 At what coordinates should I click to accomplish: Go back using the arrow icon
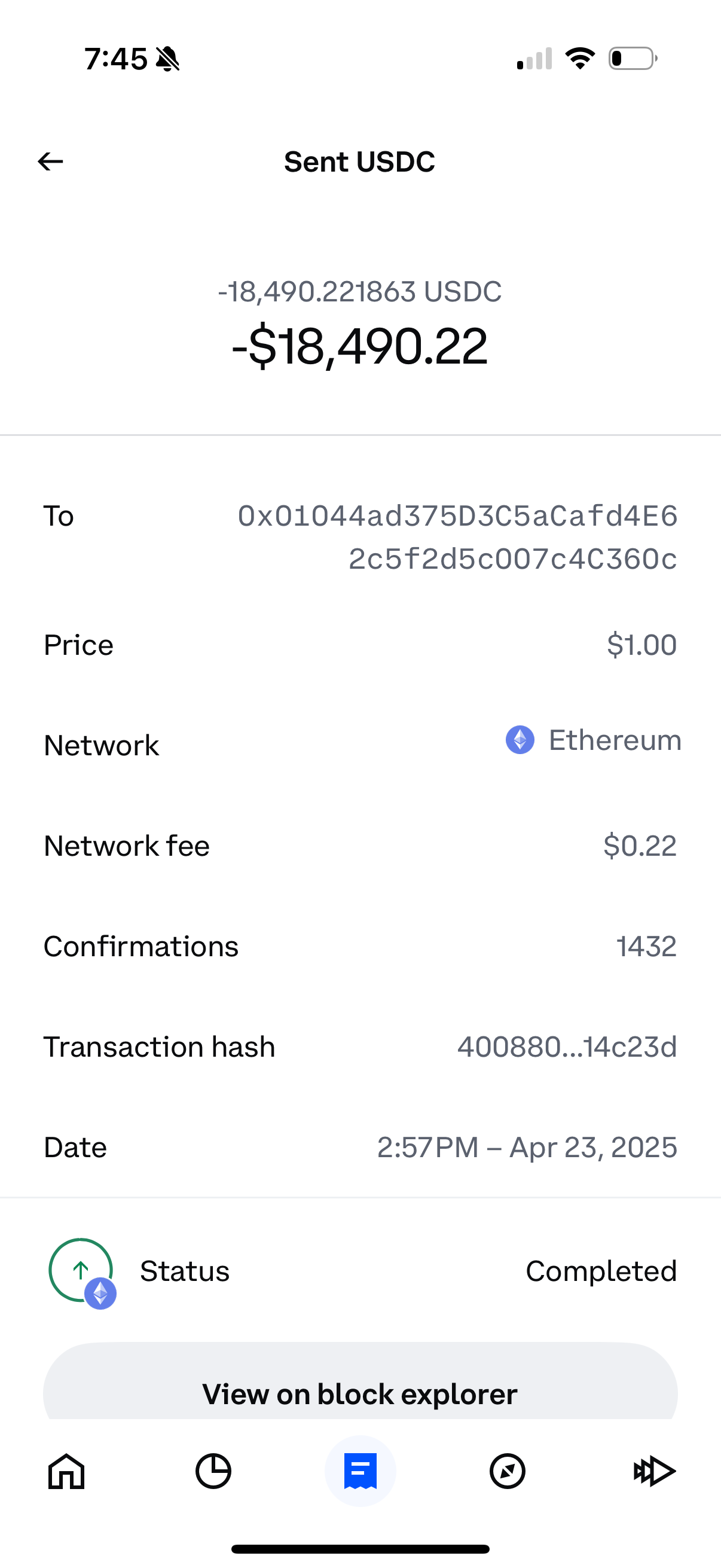click(x=50, y=161)
